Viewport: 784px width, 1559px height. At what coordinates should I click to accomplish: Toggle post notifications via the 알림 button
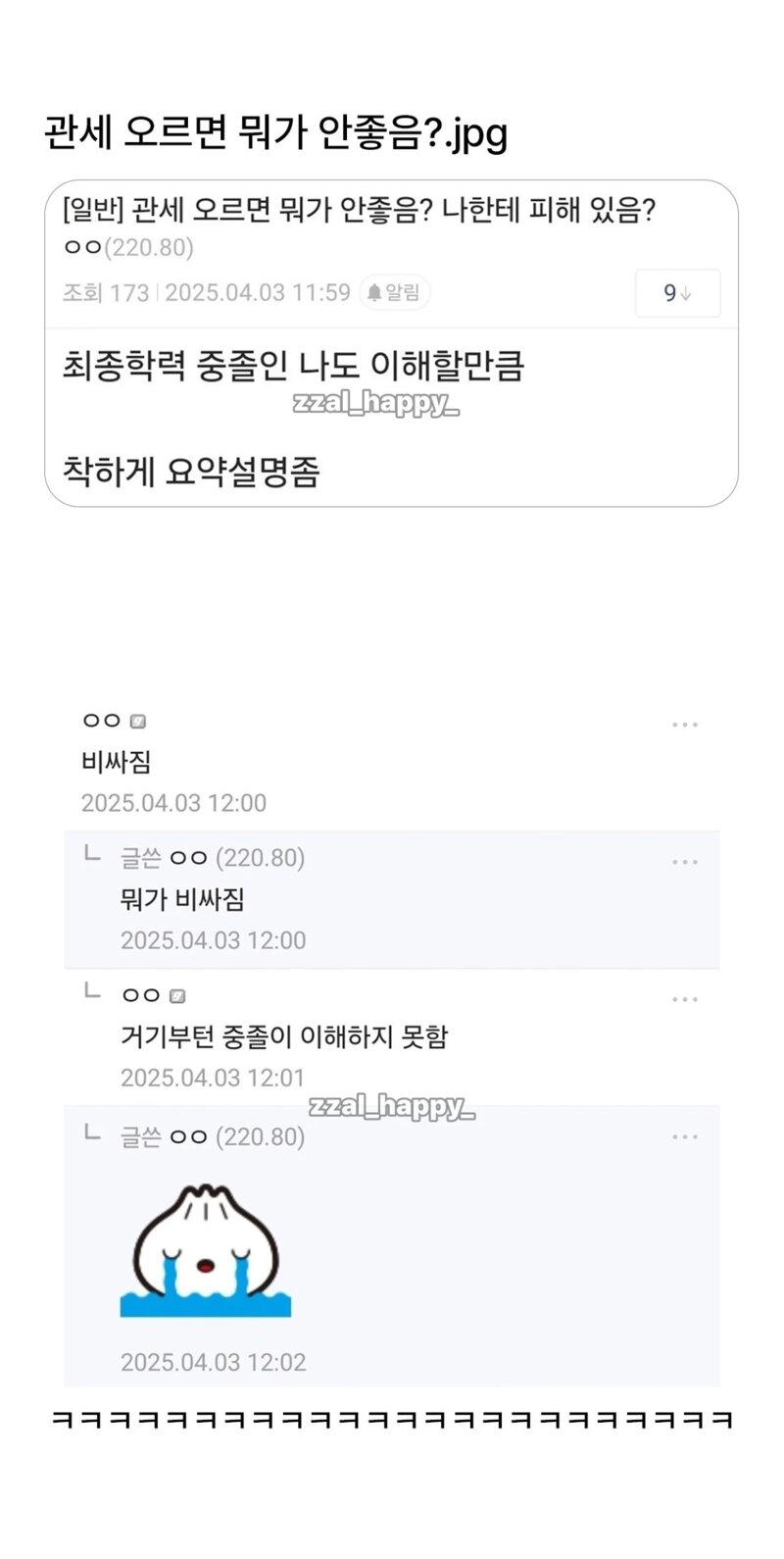click(x=393, y=292)
